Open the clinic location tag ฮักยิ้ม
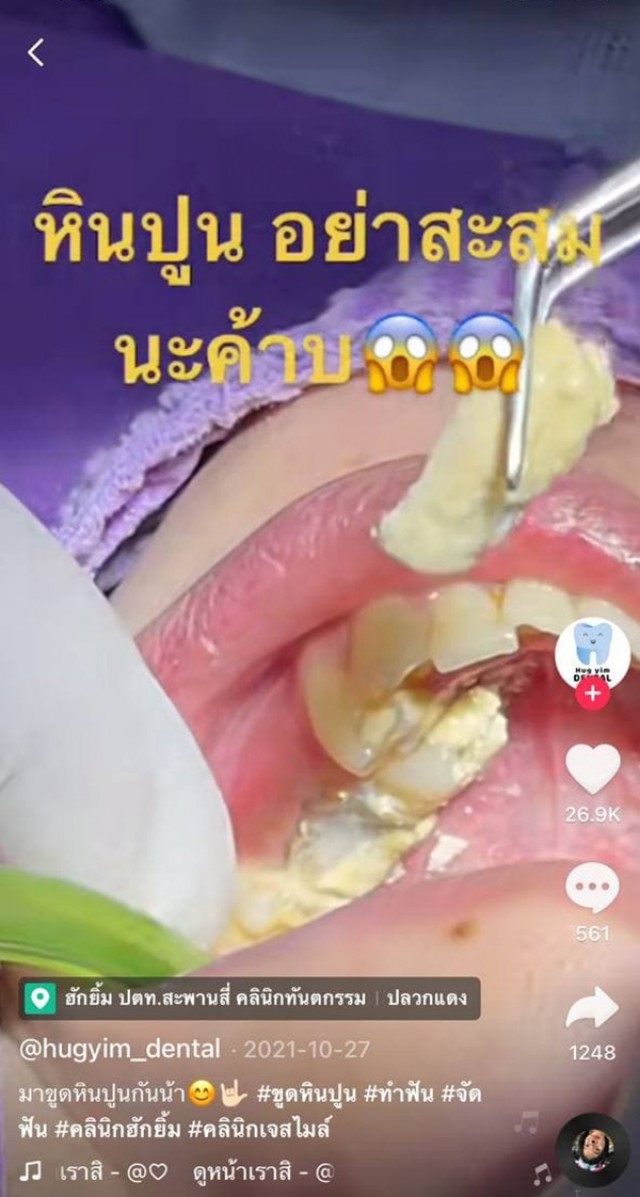Image resolution: width=640 pixels, height=1197 pixels. click(x=249, y=998)
